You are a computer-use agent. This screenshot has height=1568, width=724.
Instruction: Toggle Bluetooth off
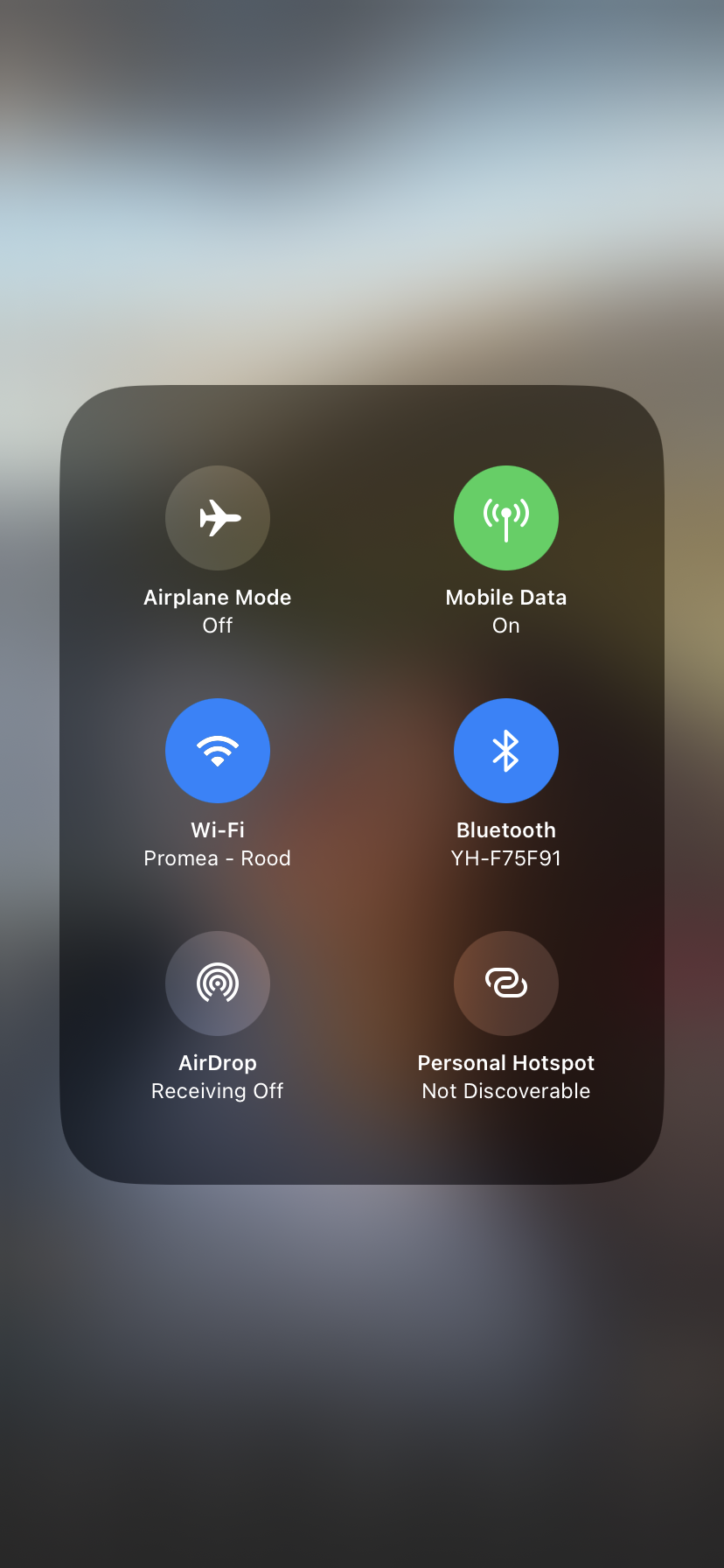point(505,751)
